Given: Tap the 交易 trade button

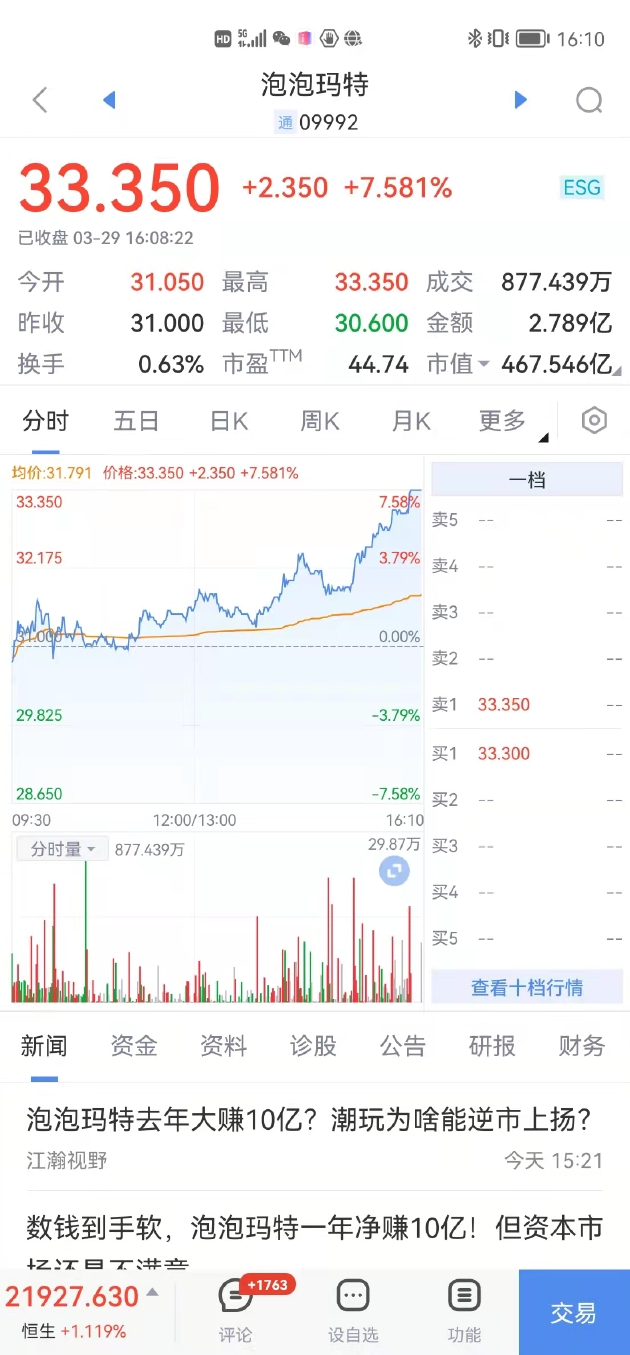Looking at the screenshot, I should [x=573, y=1312].
